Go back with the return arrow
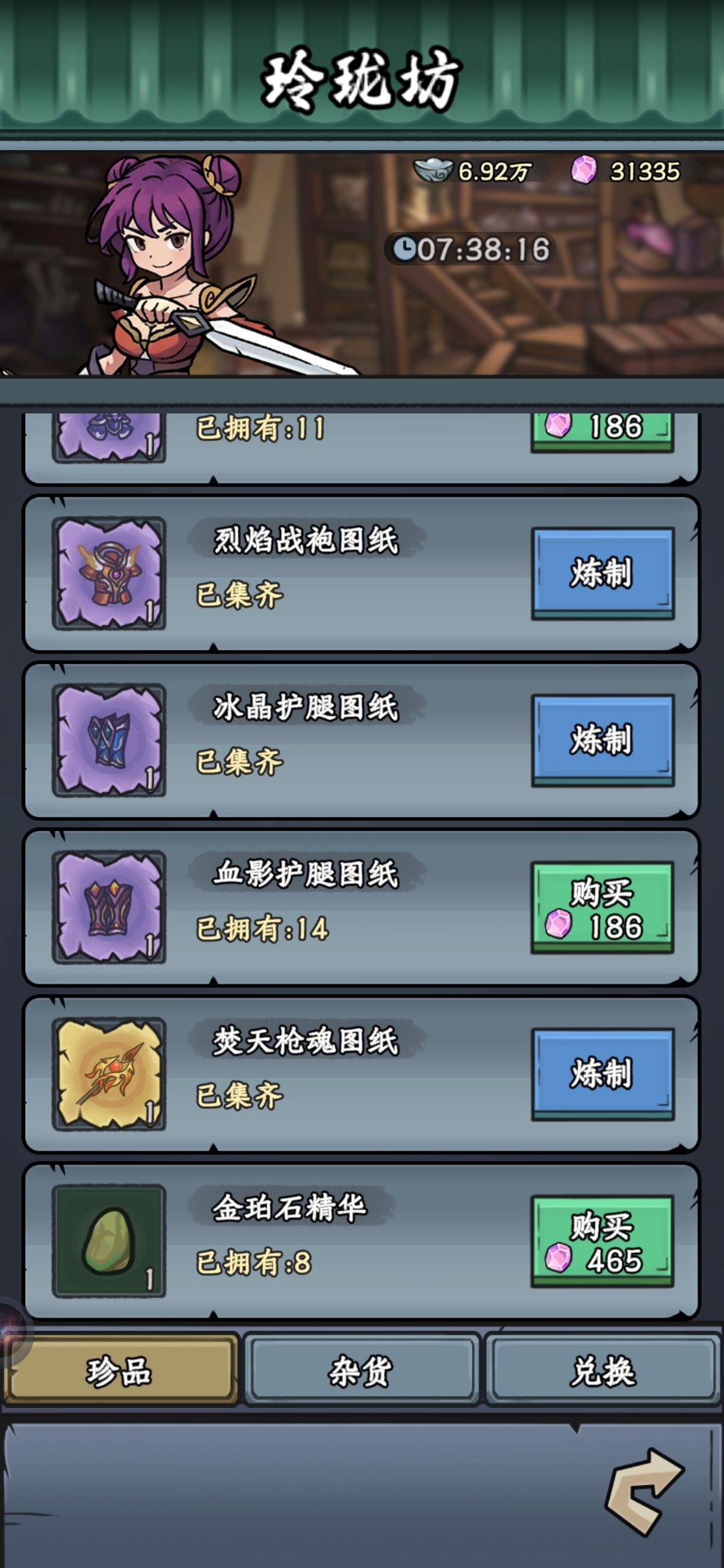The width and height of the screenshot is (724, 1568). coord(644,1491)
